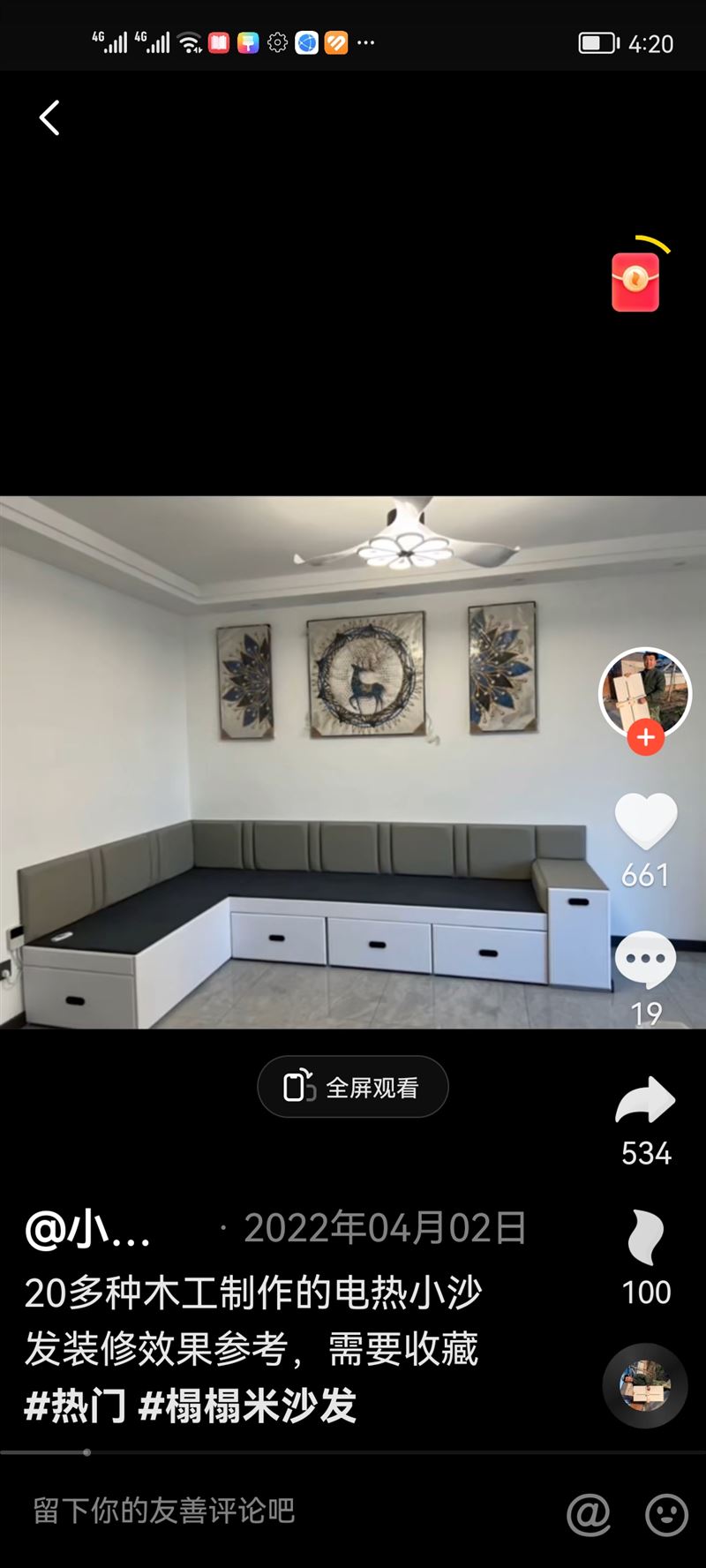This screenshot has width=706, height=1568.
Task: Open the rotating music disc
Action: tap(645, 1386)
